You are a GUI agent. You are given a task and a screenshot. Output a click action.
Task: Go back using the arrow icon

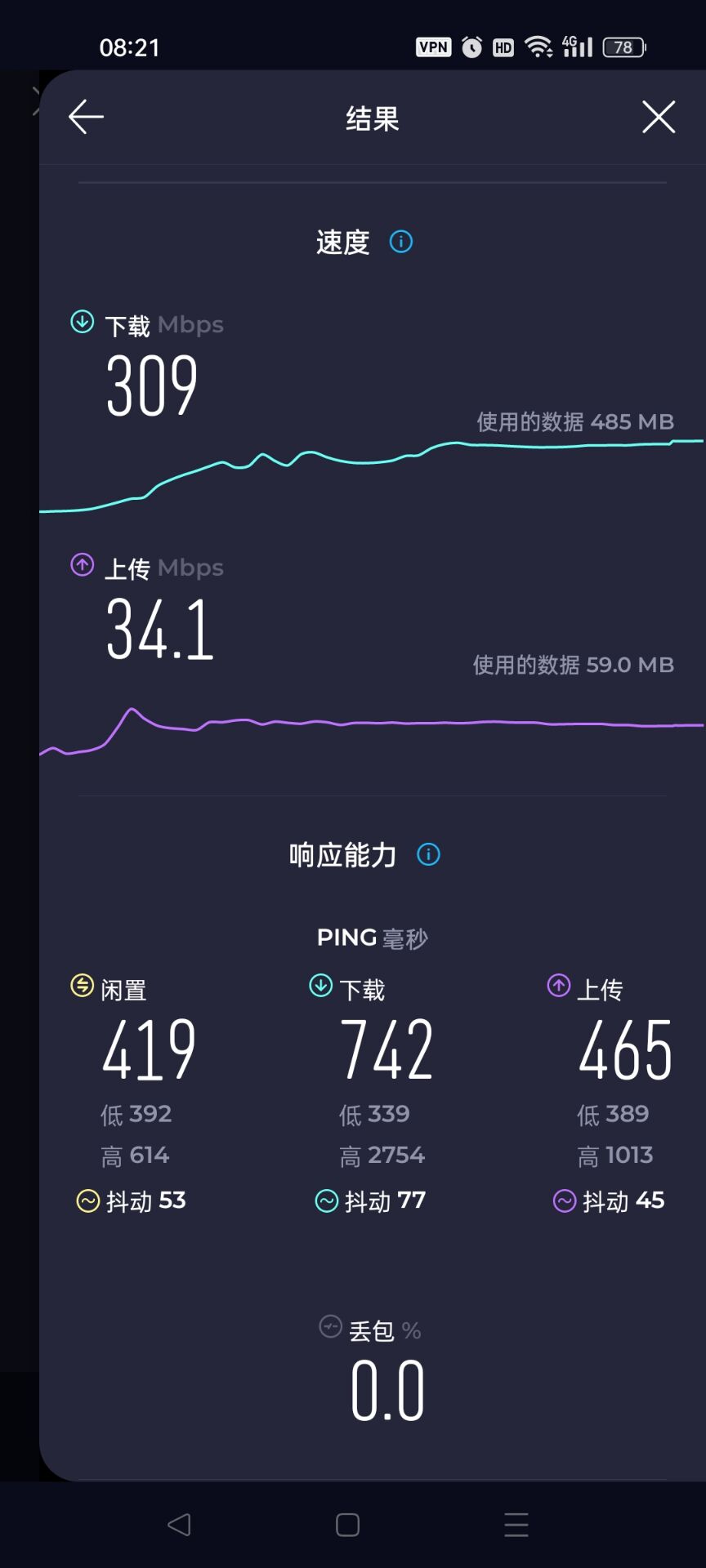[x=86, y=118]
